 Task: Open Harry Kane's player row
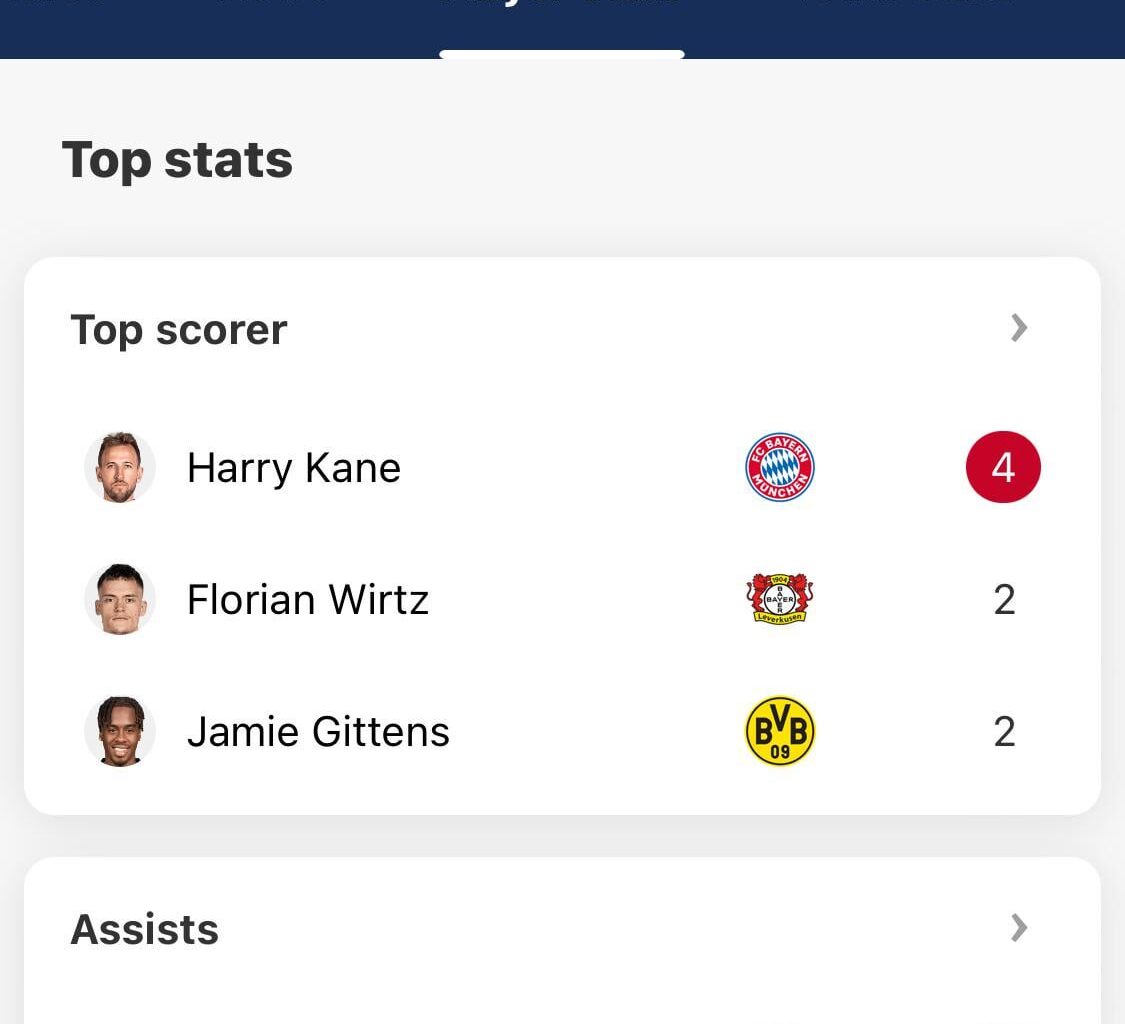pos(294,468)
